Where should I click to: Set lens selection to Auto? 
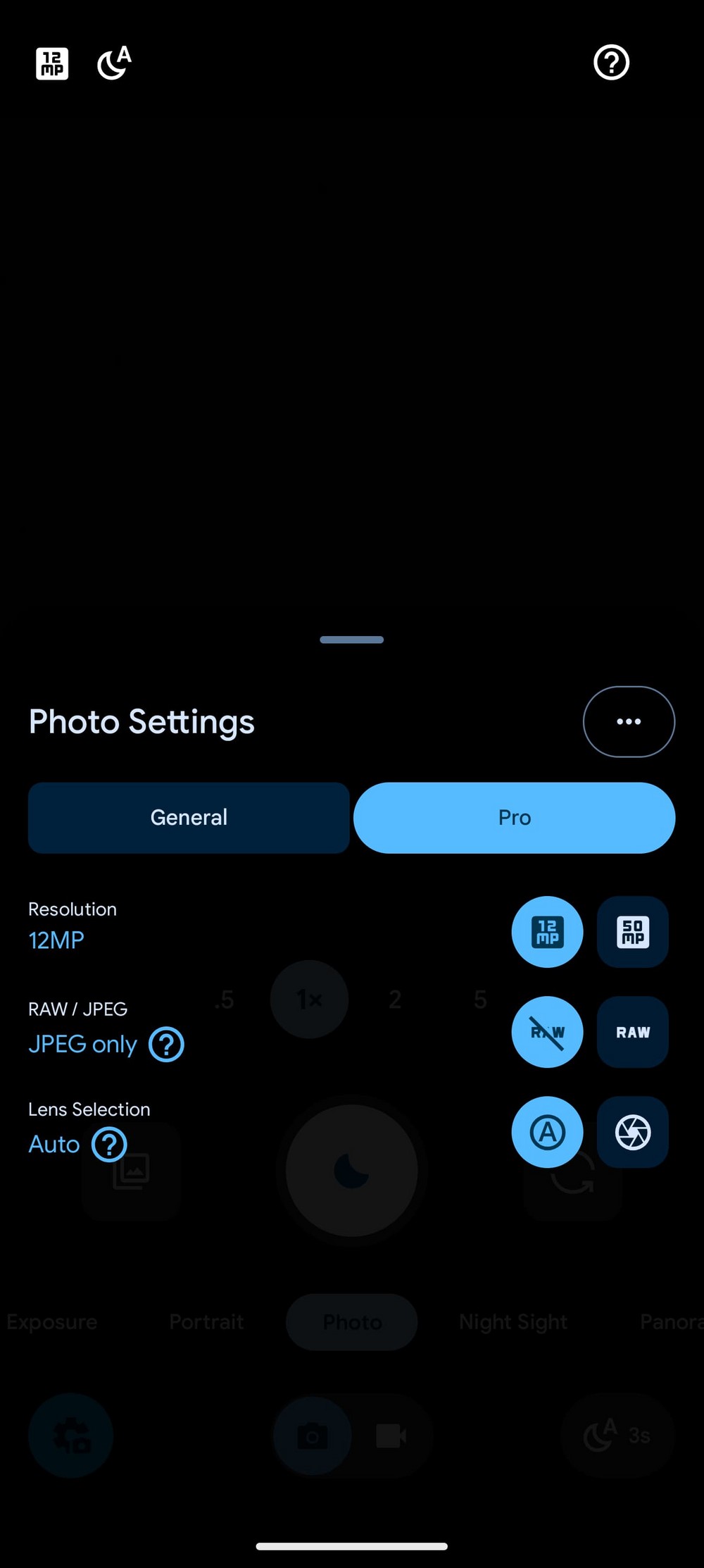547,1132
